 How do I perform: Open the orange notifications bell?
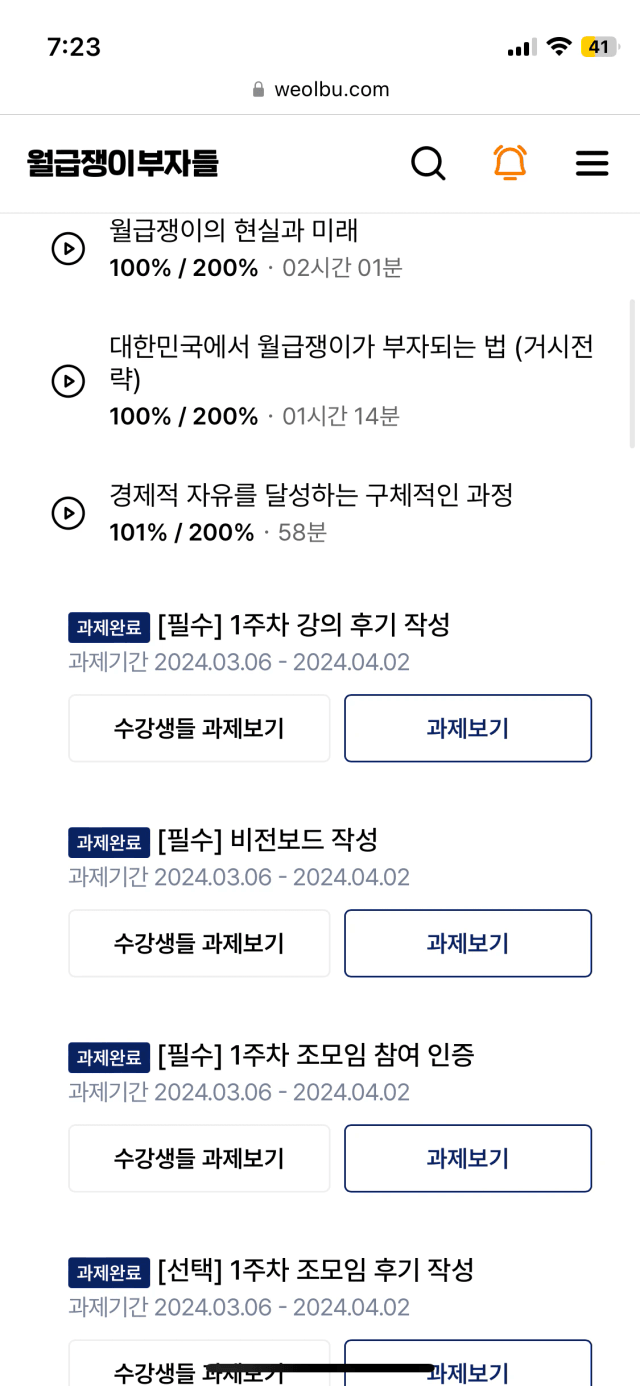[x=510, y=163]
